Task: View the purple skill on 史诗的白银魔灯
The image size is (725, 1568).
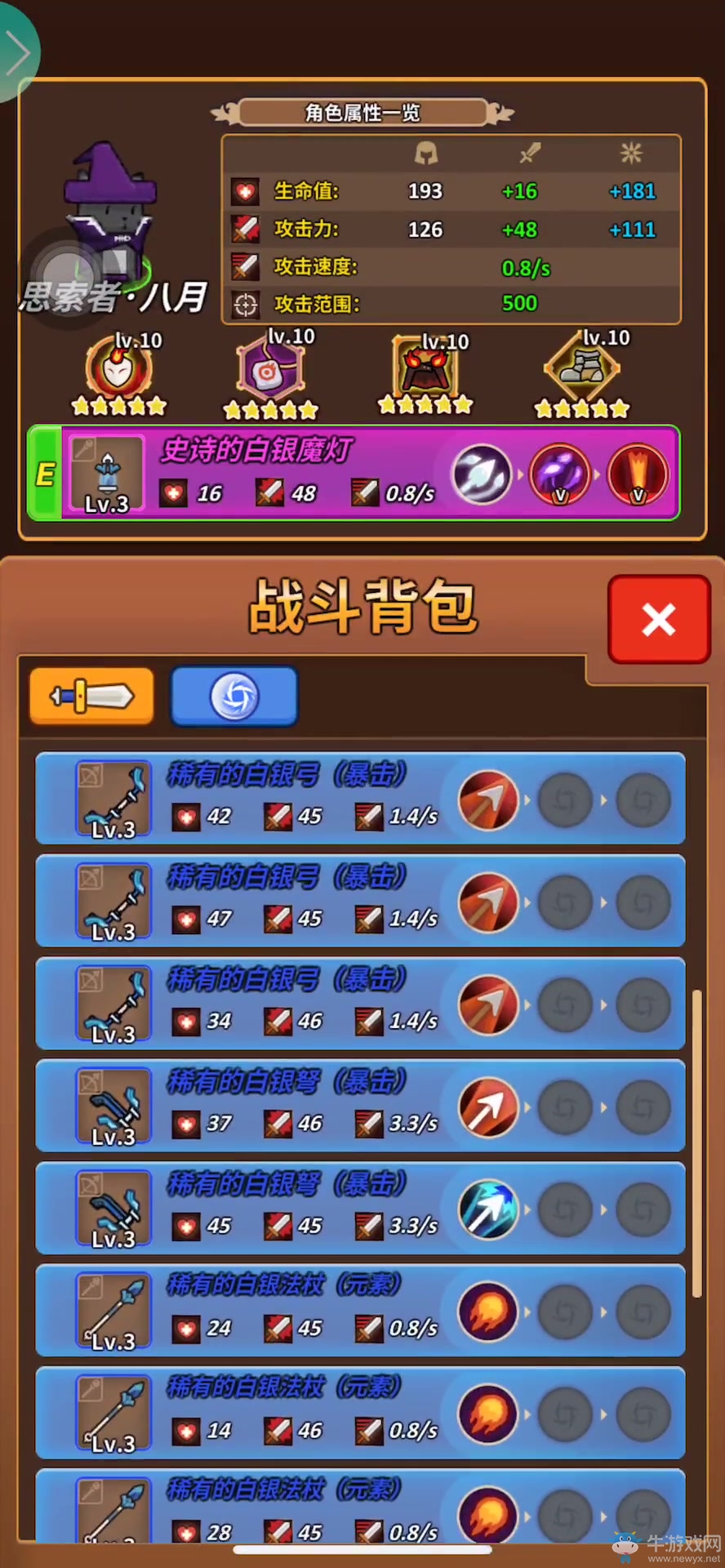Action: [x=560, y=474]
